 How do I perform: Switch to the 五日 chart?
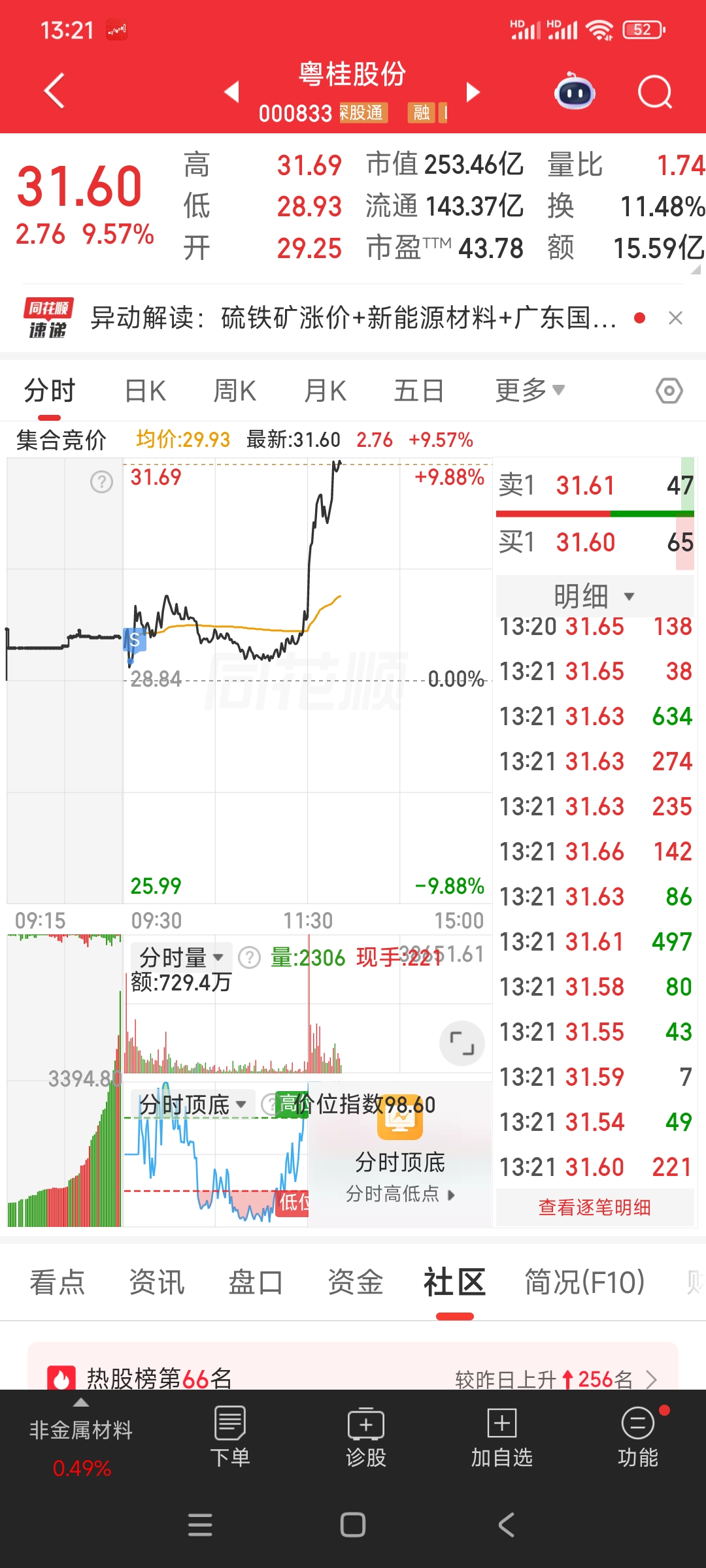pyautogui.click(x=418, y=391)
